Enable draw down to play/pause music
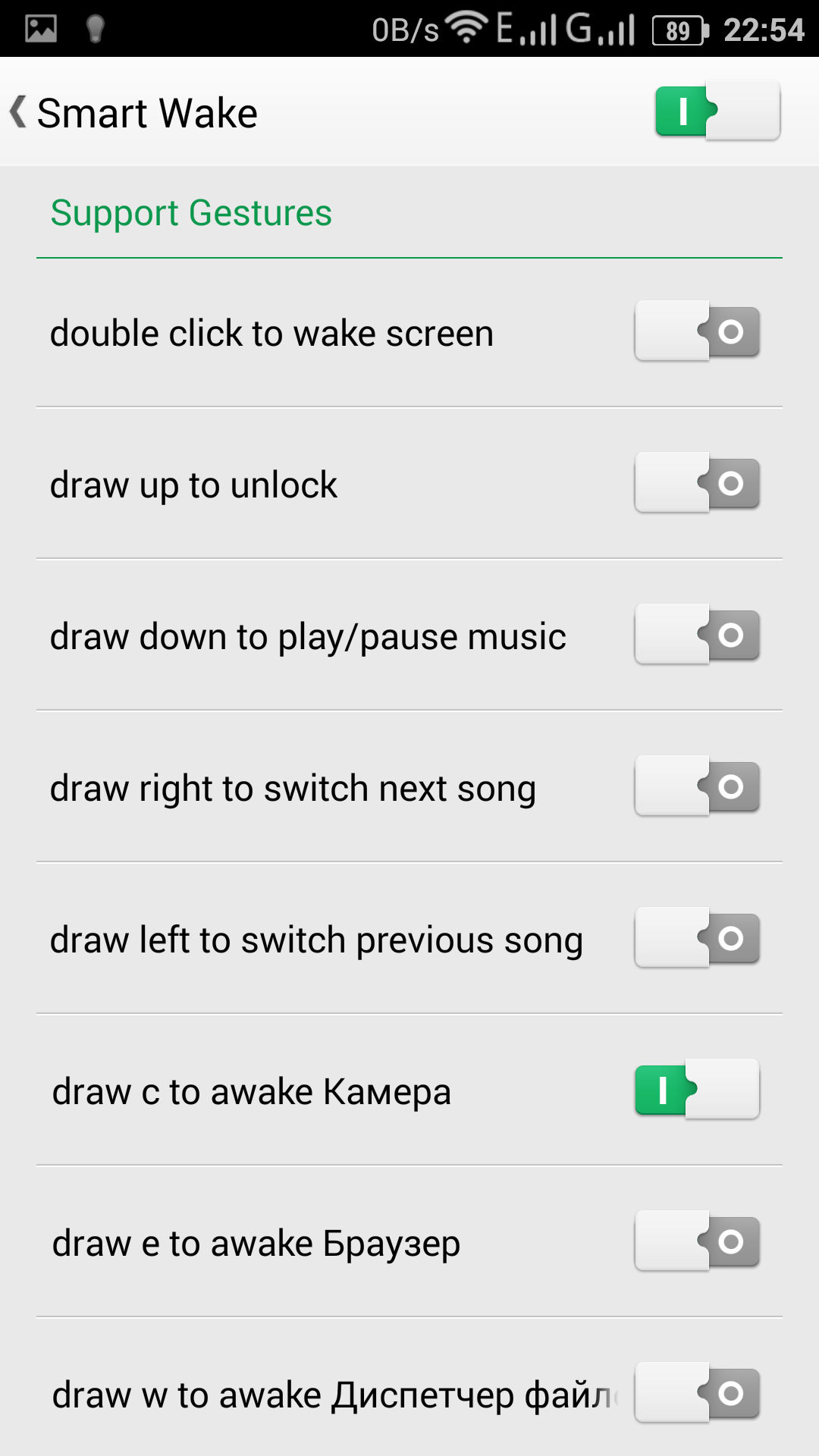 point(697,635)
